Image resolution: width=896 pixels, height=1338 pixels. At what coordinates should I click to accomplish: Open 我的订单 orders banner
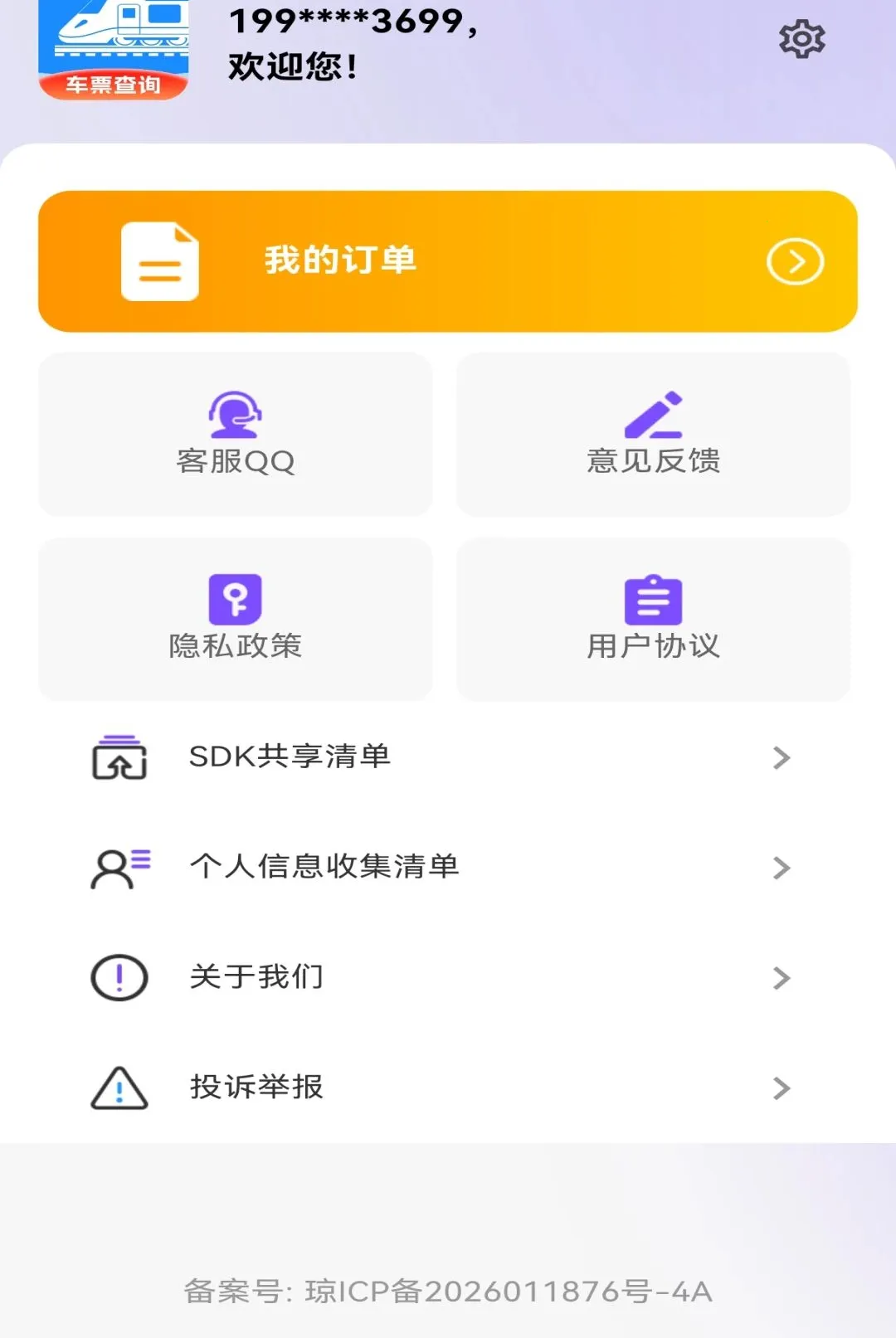tap(448, 261)
